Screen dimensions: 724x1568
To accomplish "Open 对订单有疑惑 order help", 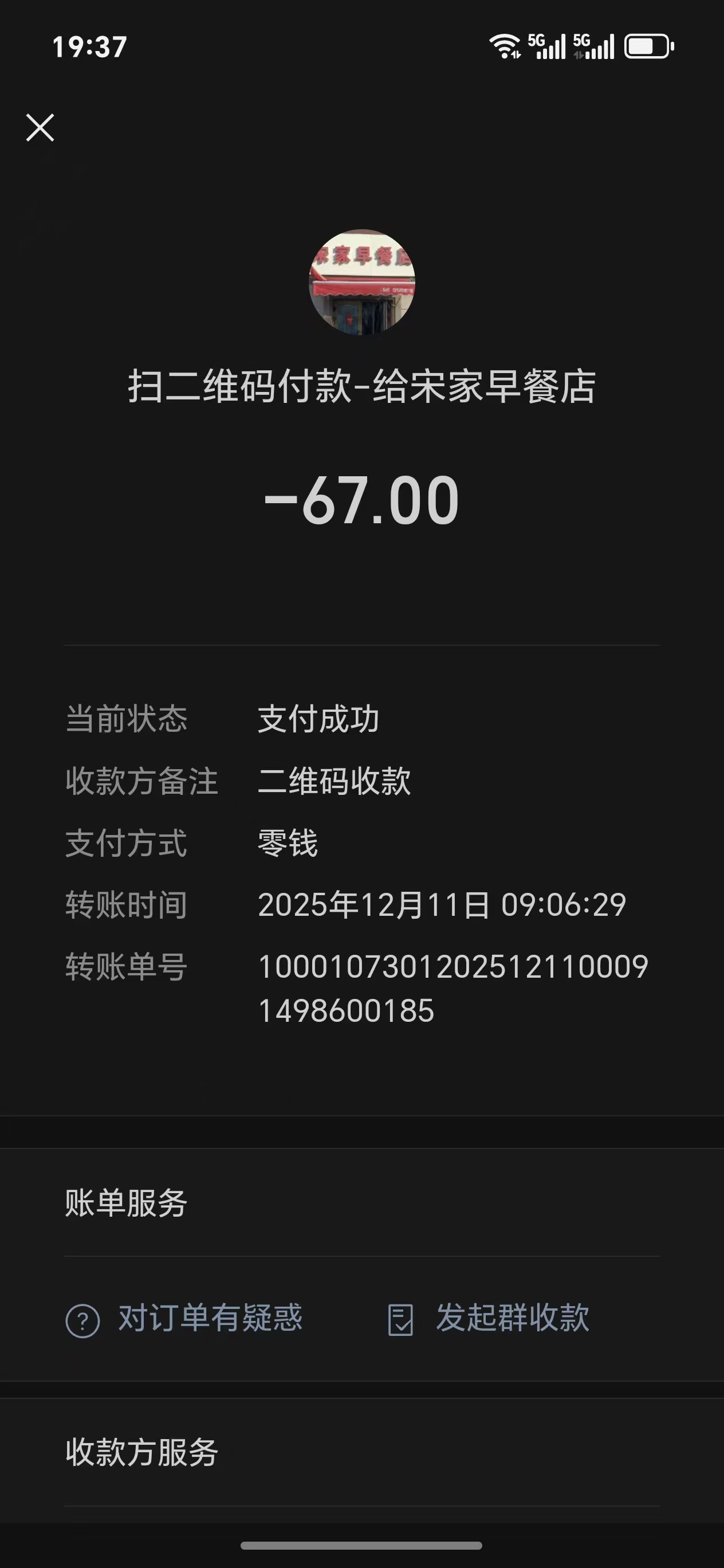I will coord(184,1319).
